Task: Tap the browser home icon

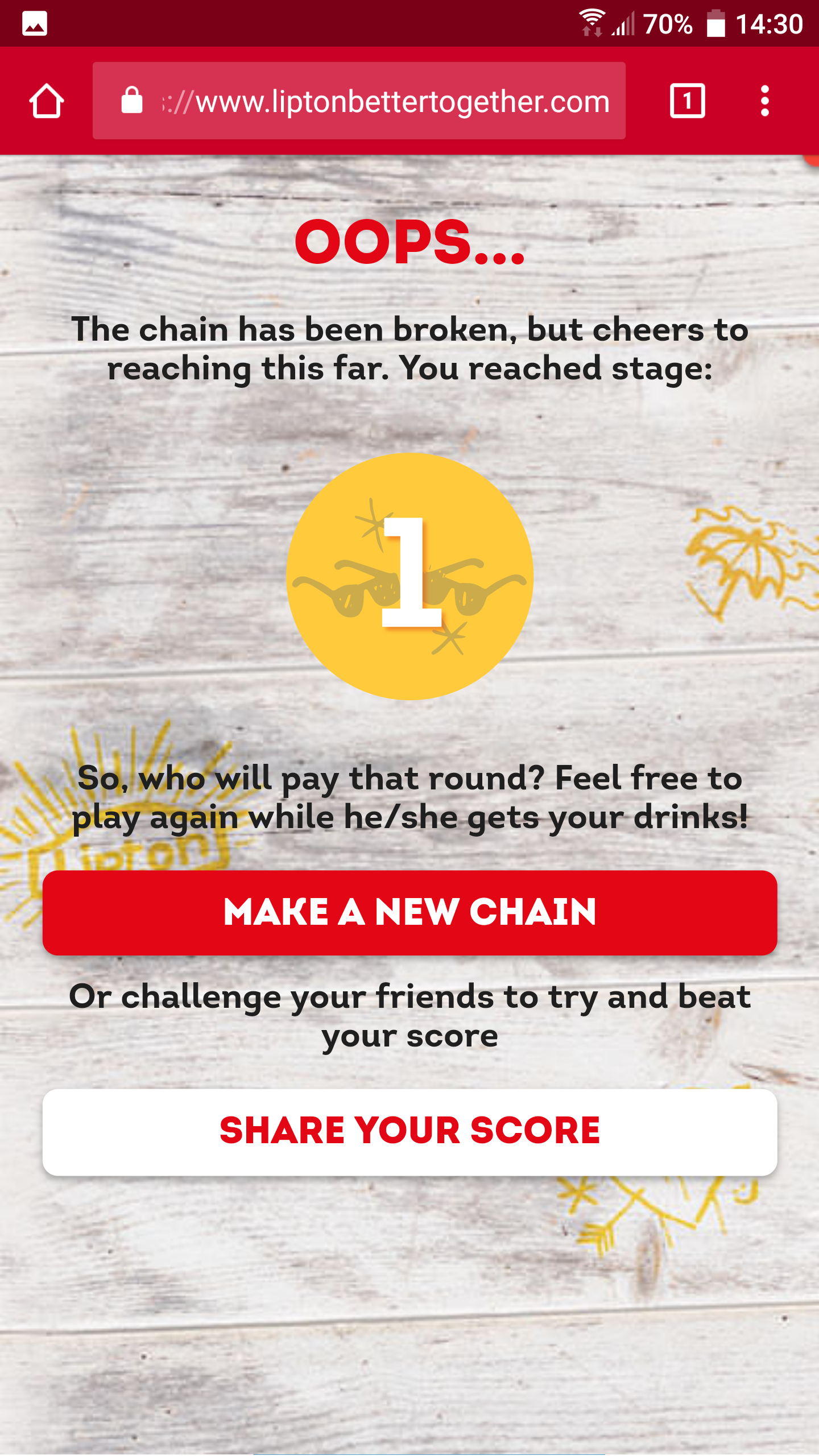Action: (x=46, y=101)
